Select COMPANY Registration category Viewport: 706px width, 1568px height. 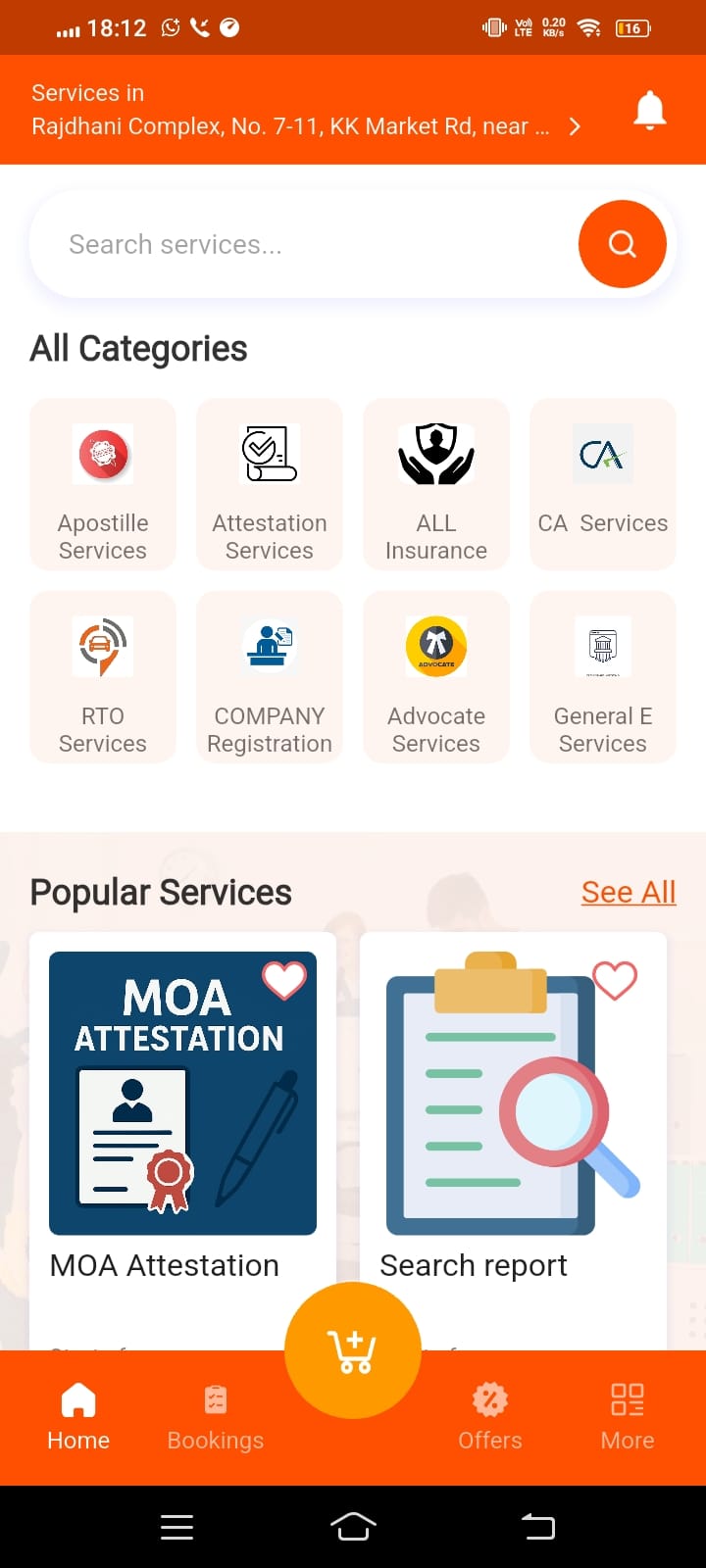point(270,676)
